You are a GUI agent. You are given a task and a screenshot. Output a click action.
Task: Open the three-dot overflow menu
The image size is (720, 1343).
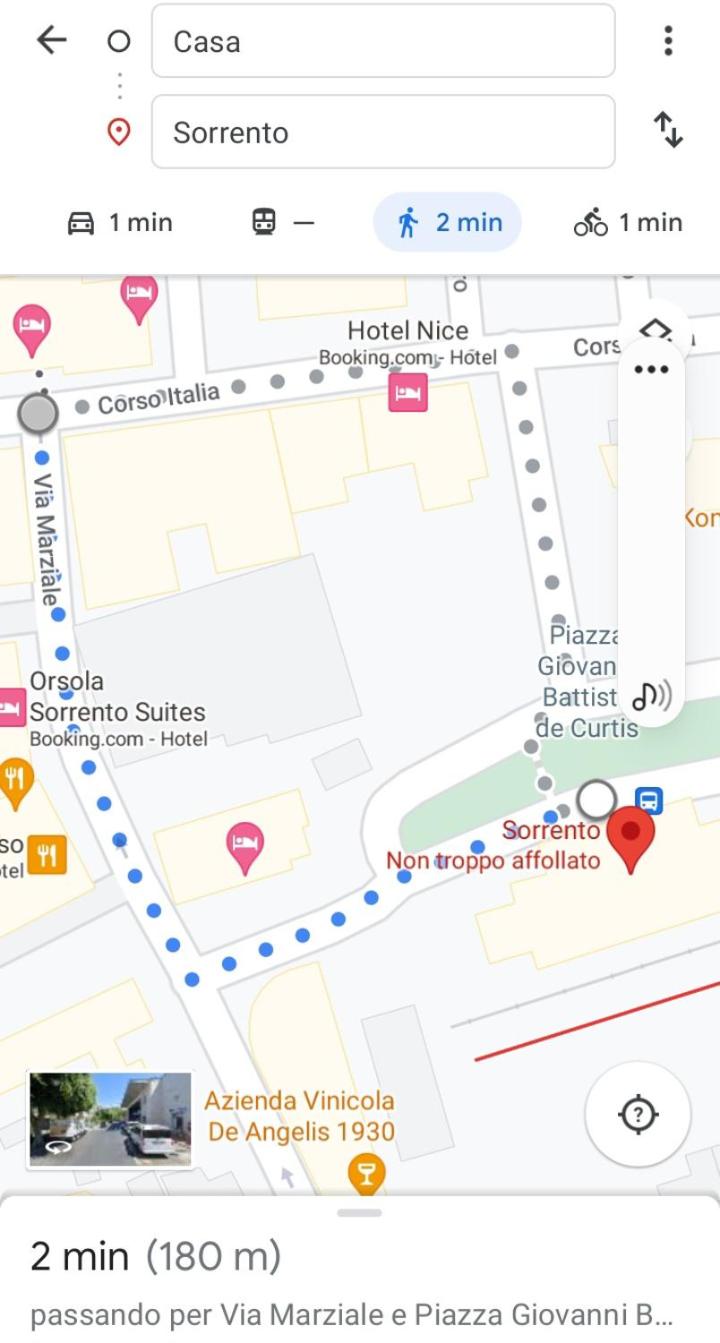tap(668, 41)
